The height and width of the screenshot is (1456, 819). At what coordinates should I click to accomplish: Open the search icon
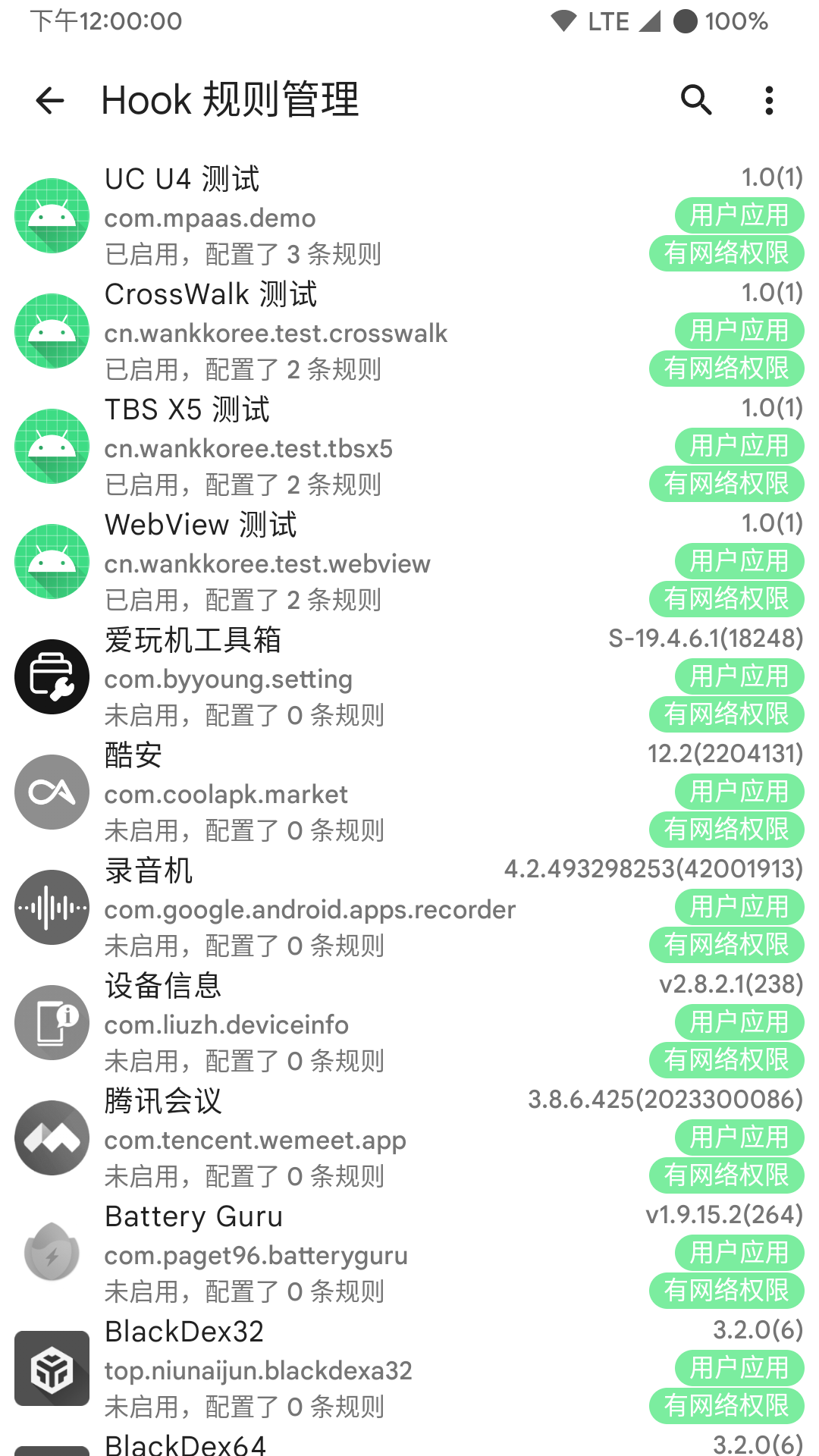[695, 100]
